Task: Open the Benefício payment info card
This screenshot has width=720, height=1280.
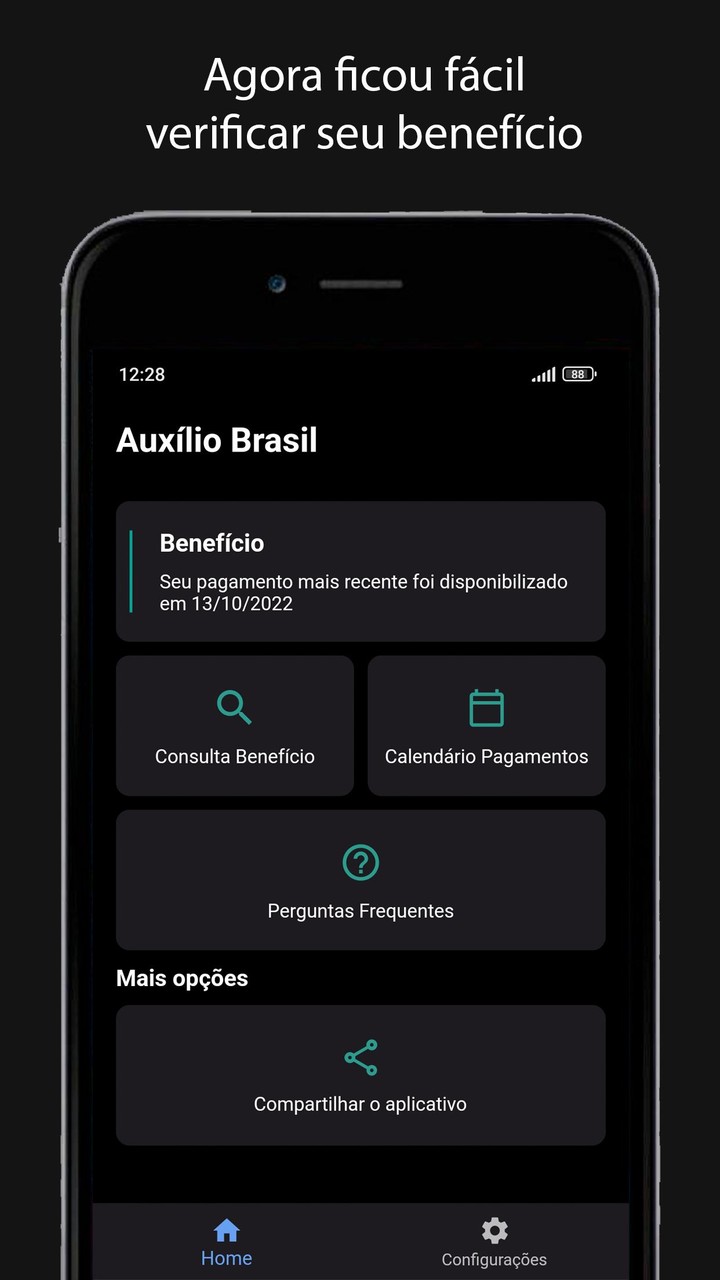Action: pos(360,570)
